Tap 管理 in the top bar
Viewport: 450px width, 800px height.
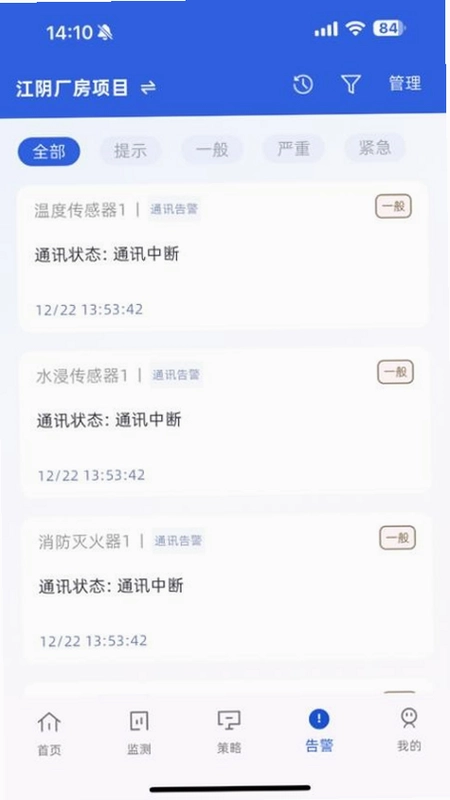click(405, 83)
